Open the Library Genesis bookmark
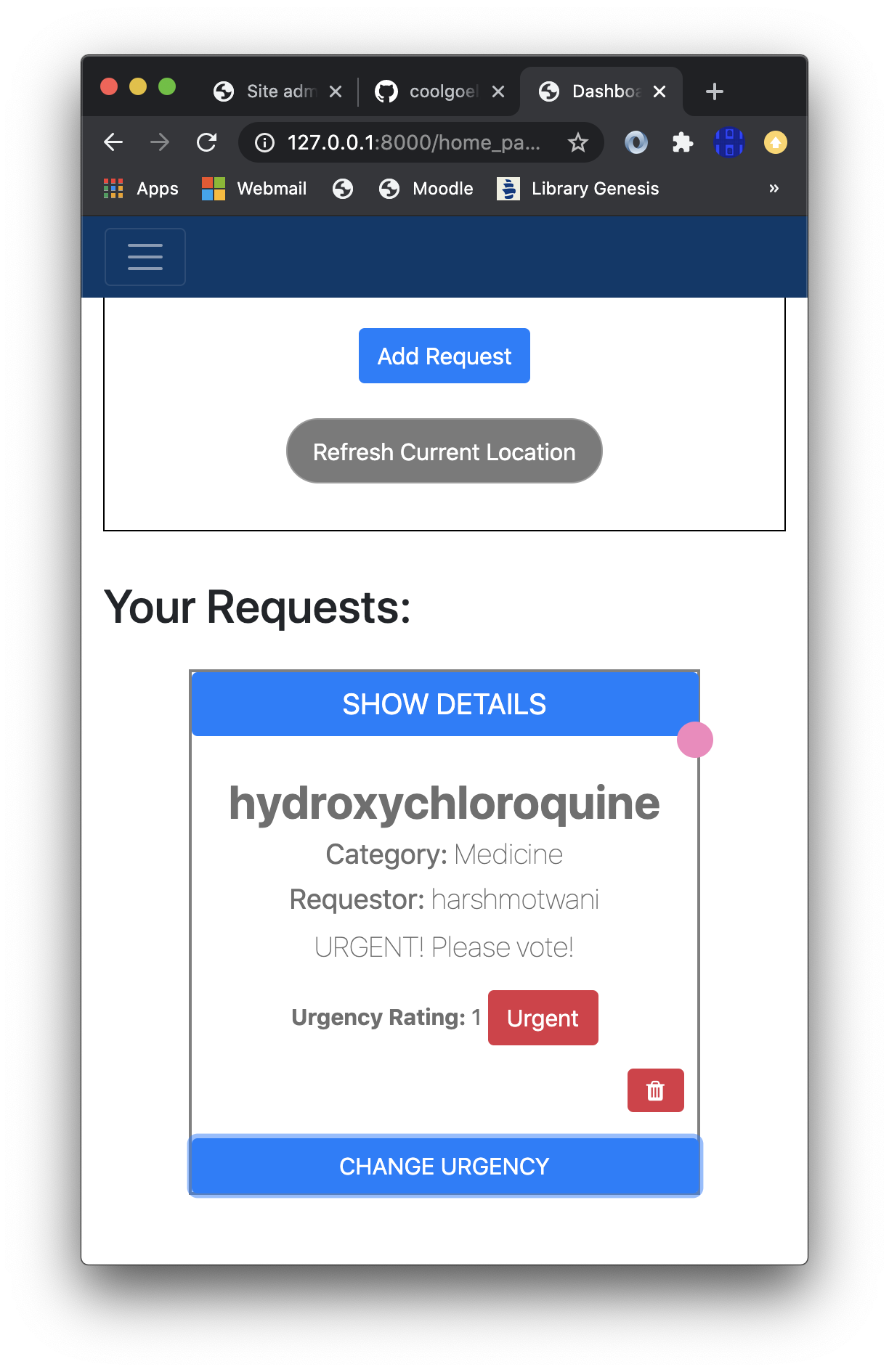Image resolution: width=889 pixels, height=1372 pixels. click(x=578, y=189)
